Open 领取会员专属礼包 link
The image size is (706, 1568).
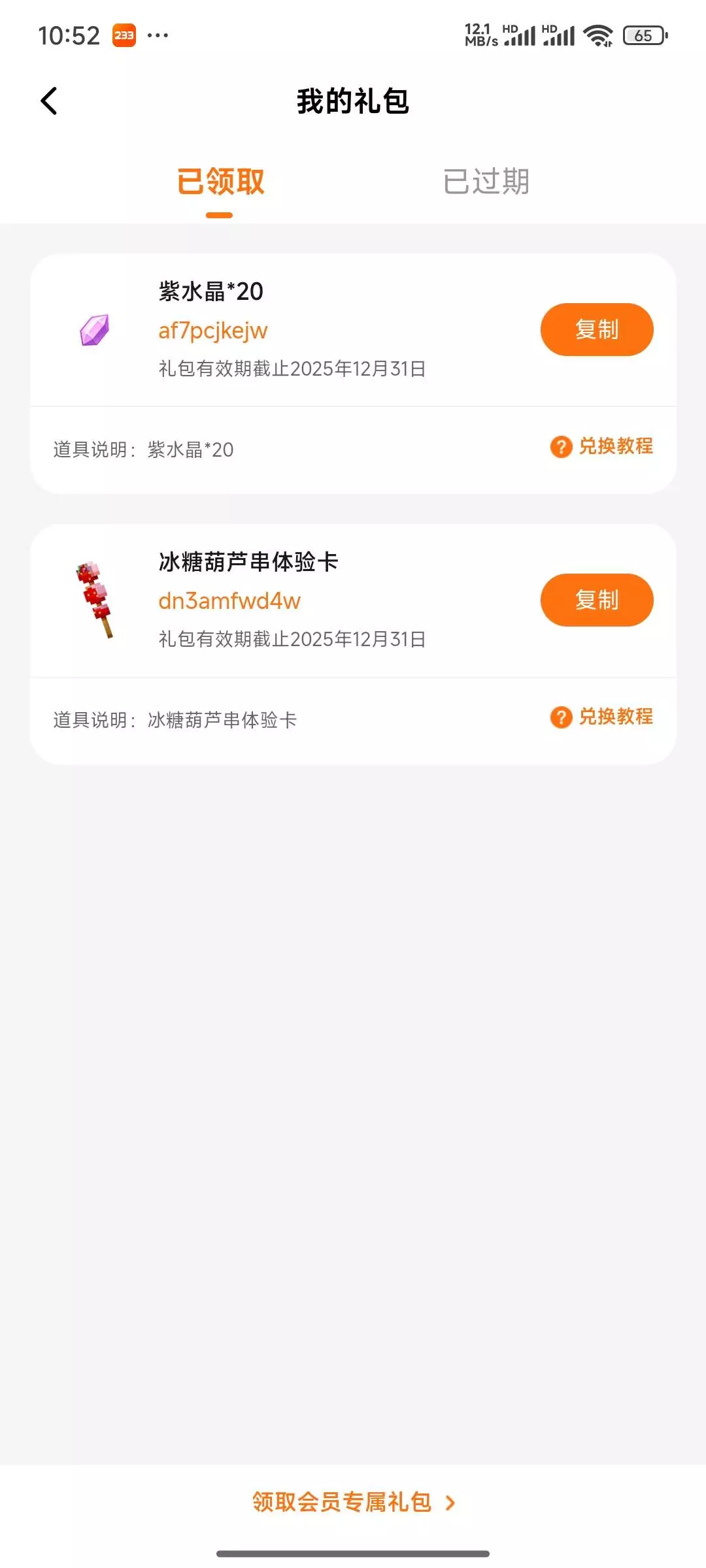[353, 1502]
